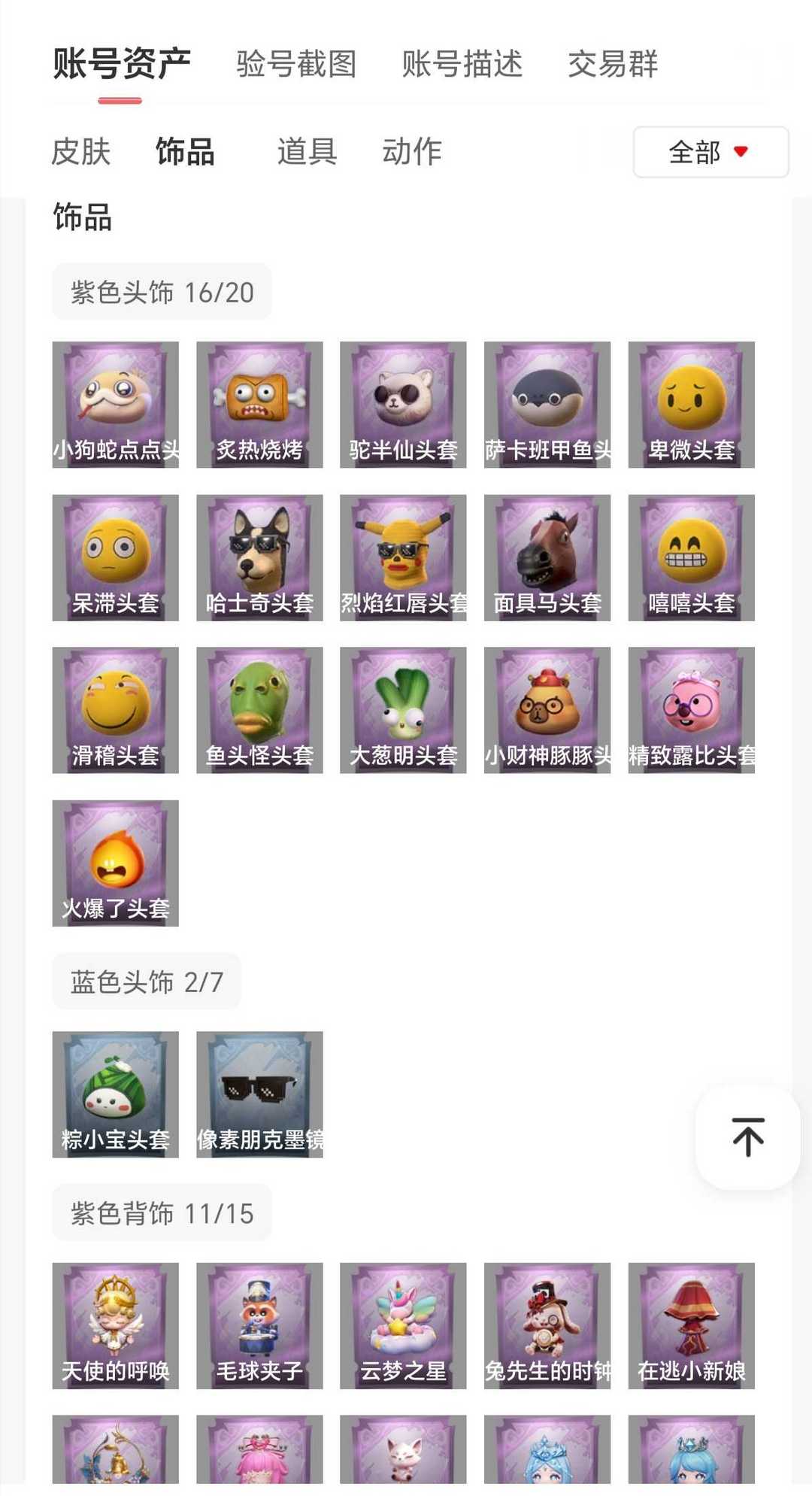
Task: Open the 小狗蛇点点头 headwear item
Action: click(116, 405)
